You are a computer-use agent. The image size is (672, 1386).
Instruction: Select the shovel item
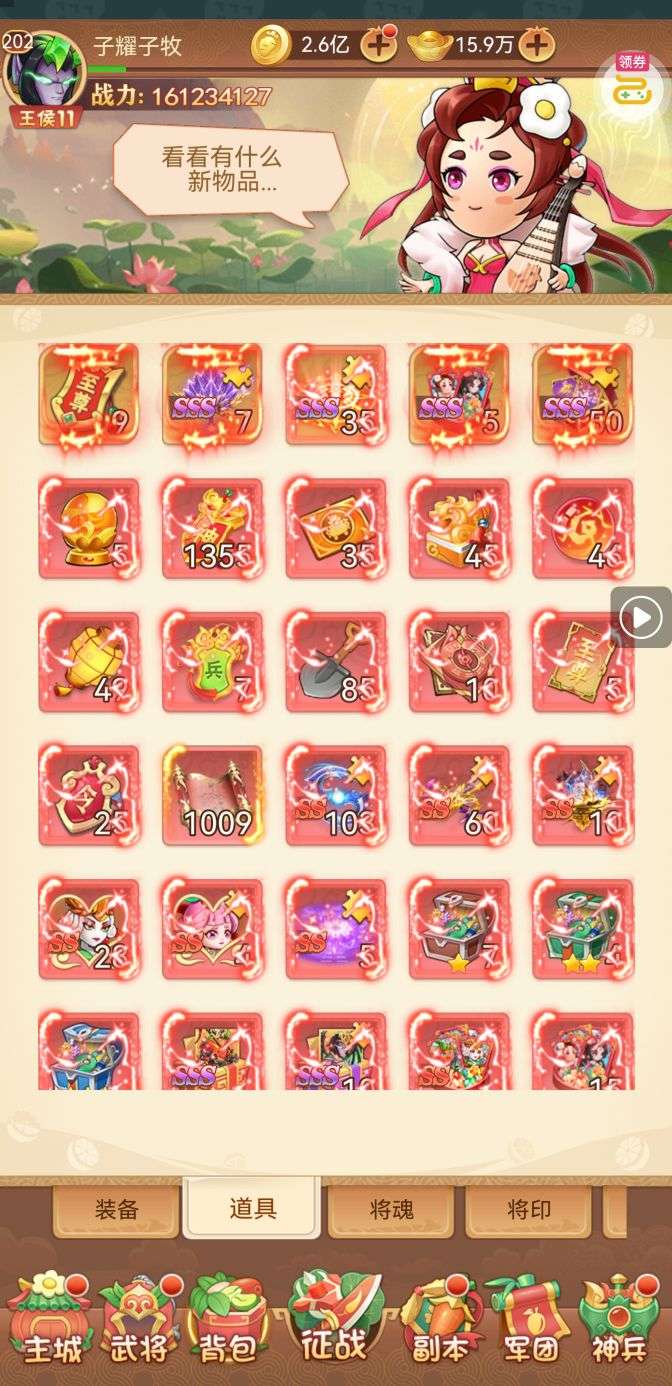point(335,663)
